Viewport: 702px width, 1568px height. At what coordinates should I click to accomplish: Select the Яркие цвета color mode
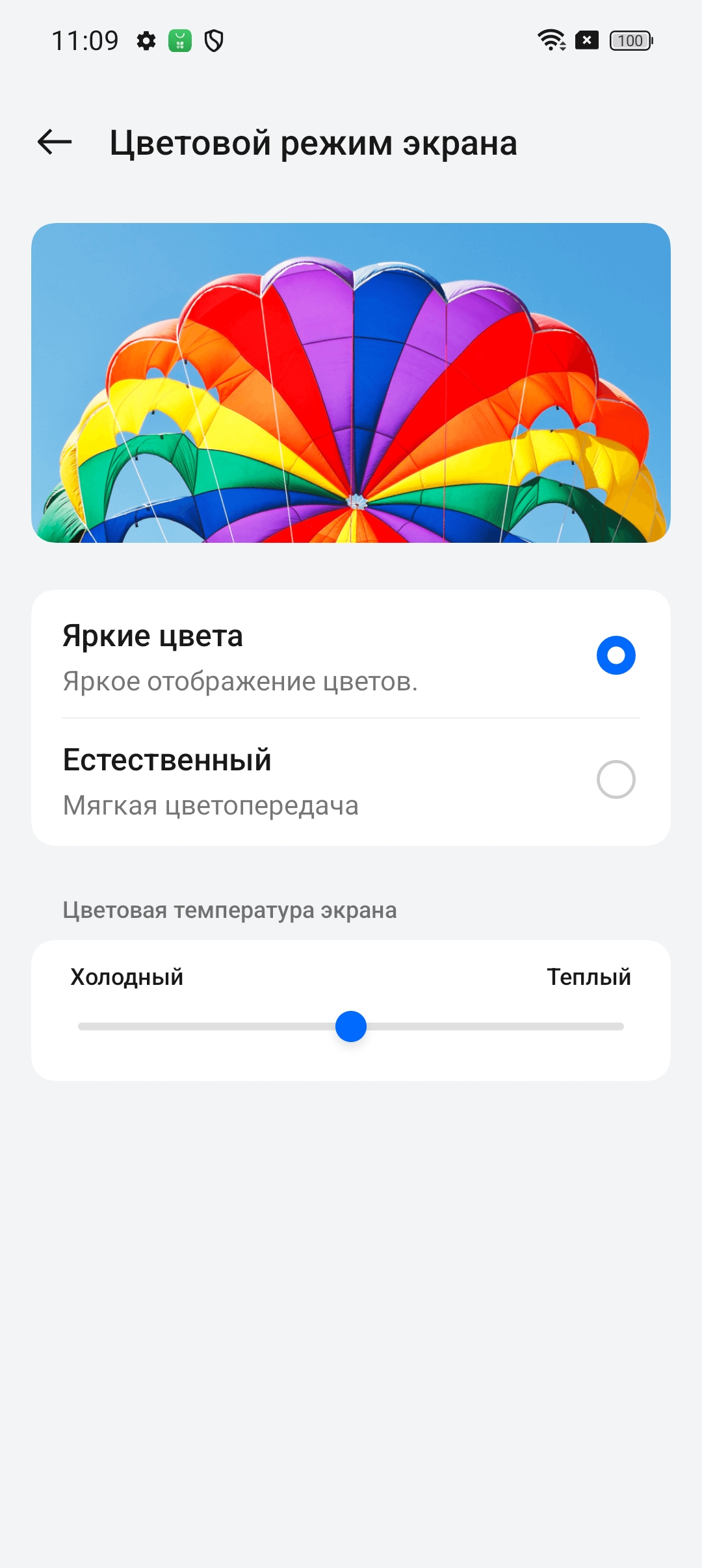click(x=615, y=655)
